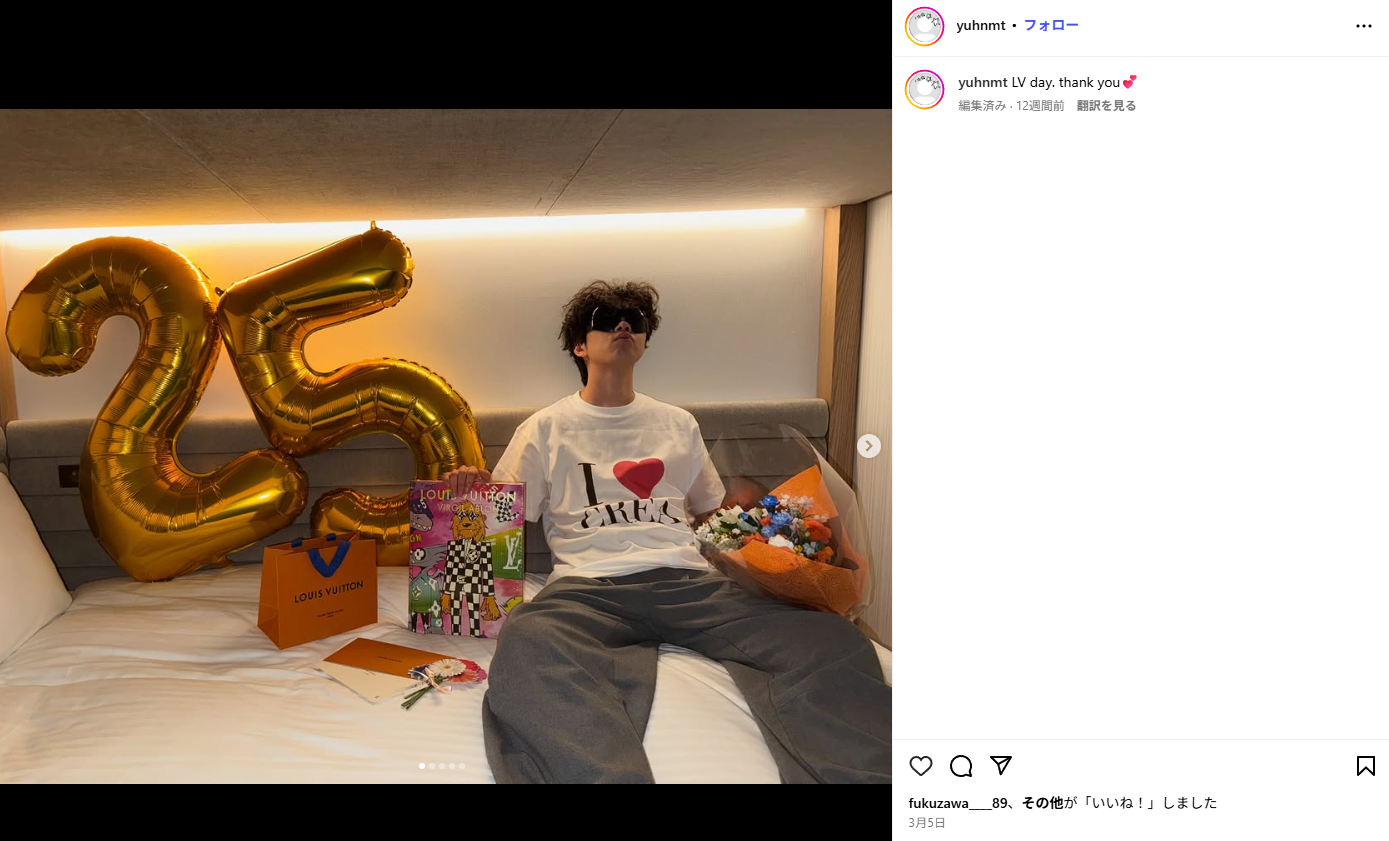Open yuhnmt story ring in header

pos(924,26)
